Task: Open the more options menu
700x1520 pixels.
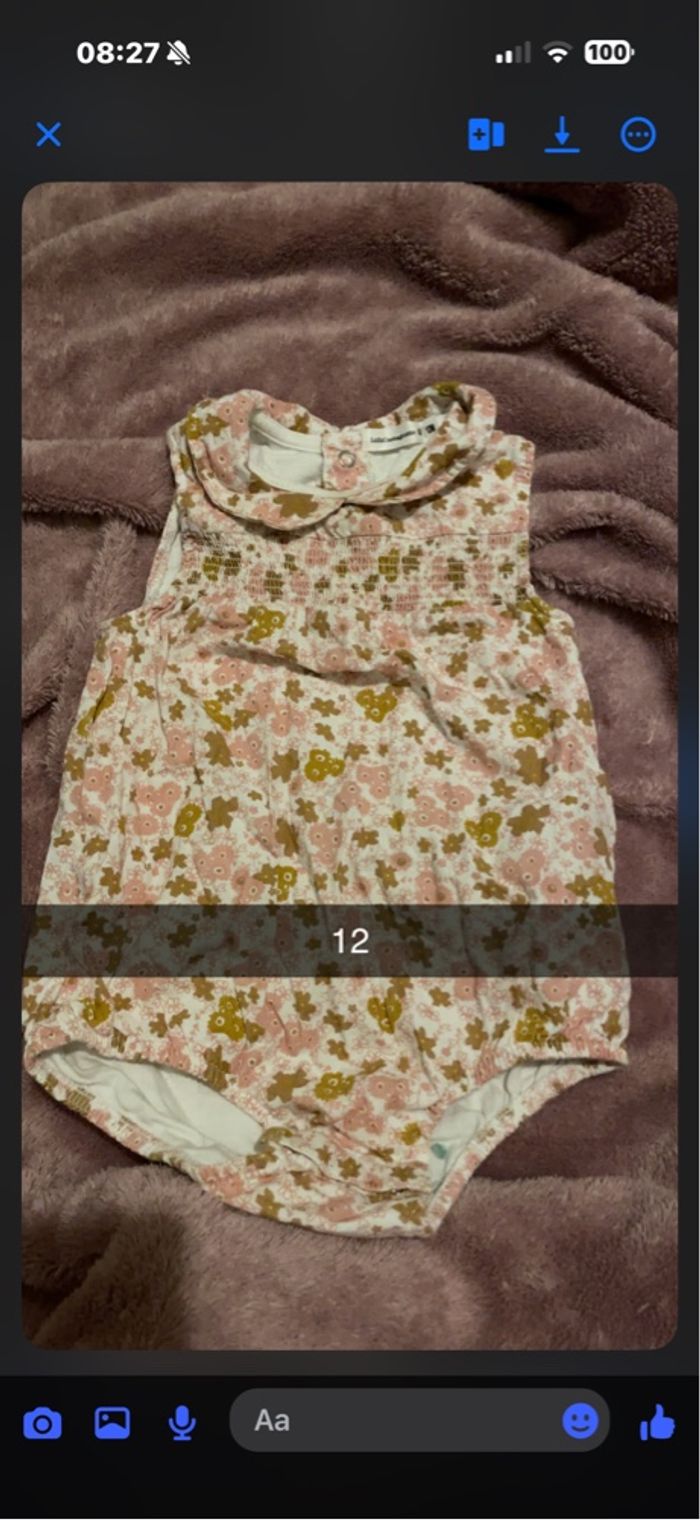Action: [x=638, y=135]
